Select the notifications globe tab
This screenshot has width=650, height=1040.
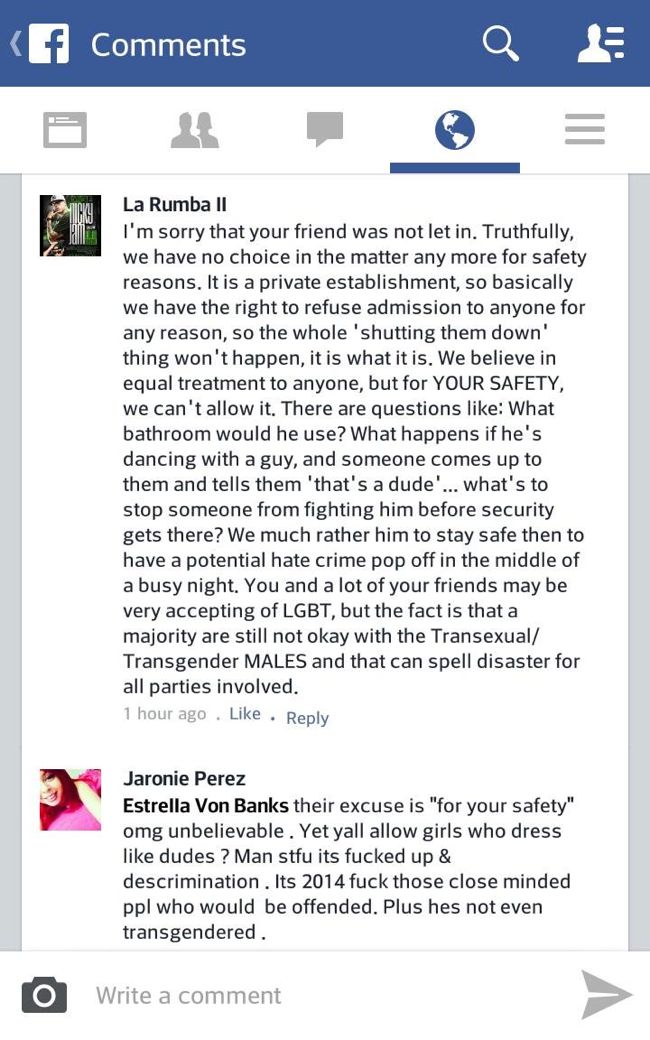[x=455, y=129]
